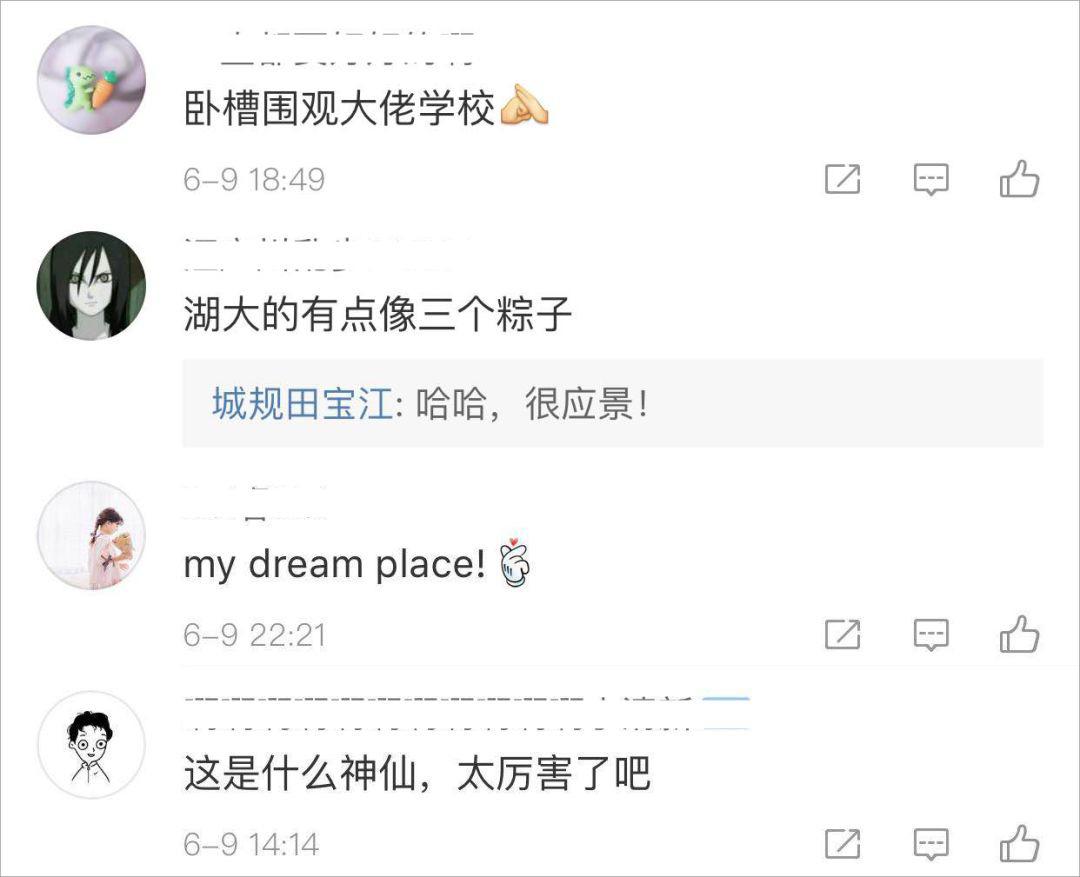The width and height of the screenshot is (1080, 877).
Task: Reply to the 卧槽围观大佬学校 comment
Action: (x=931, y=180)
